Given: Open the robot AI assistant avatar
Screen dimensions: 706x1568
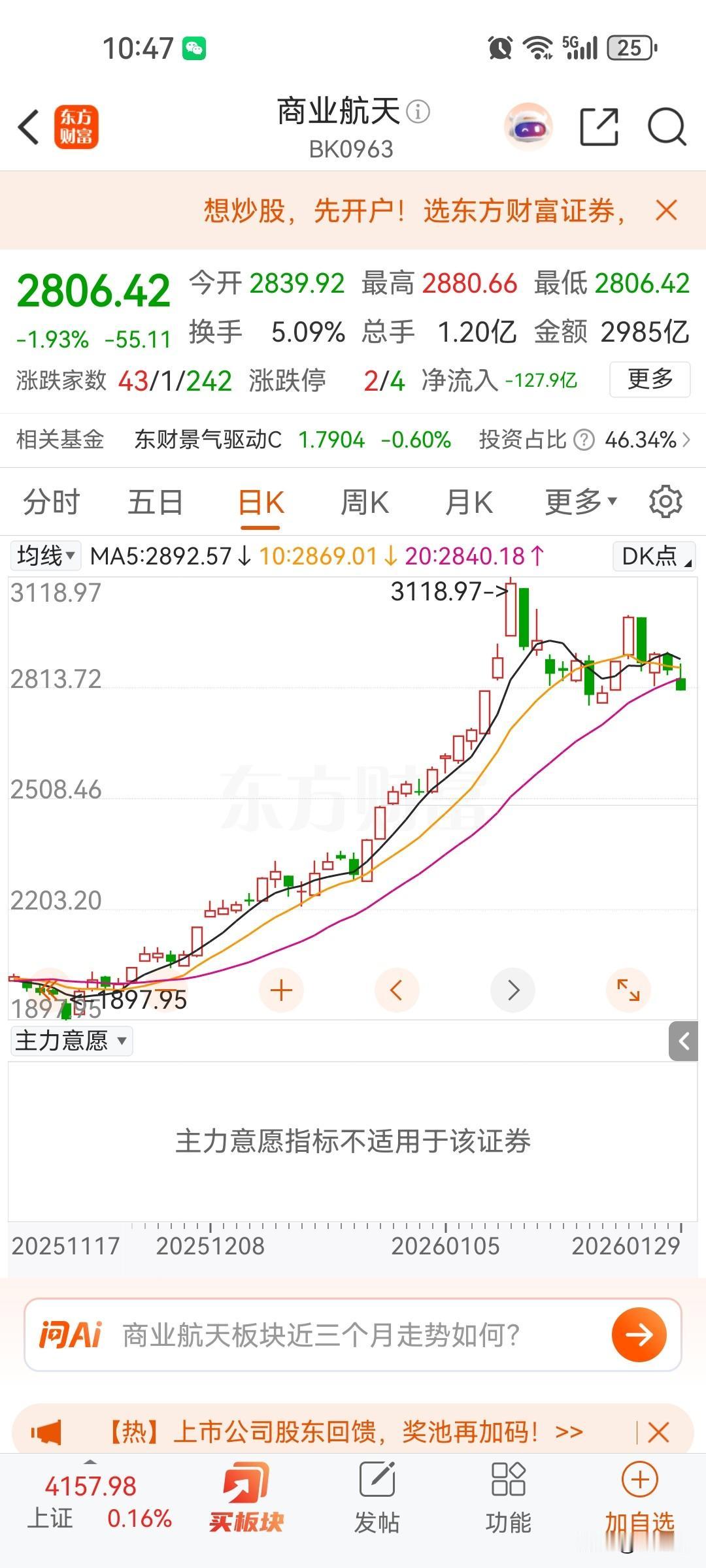Looking at the screenshot, I should point(528,127).
